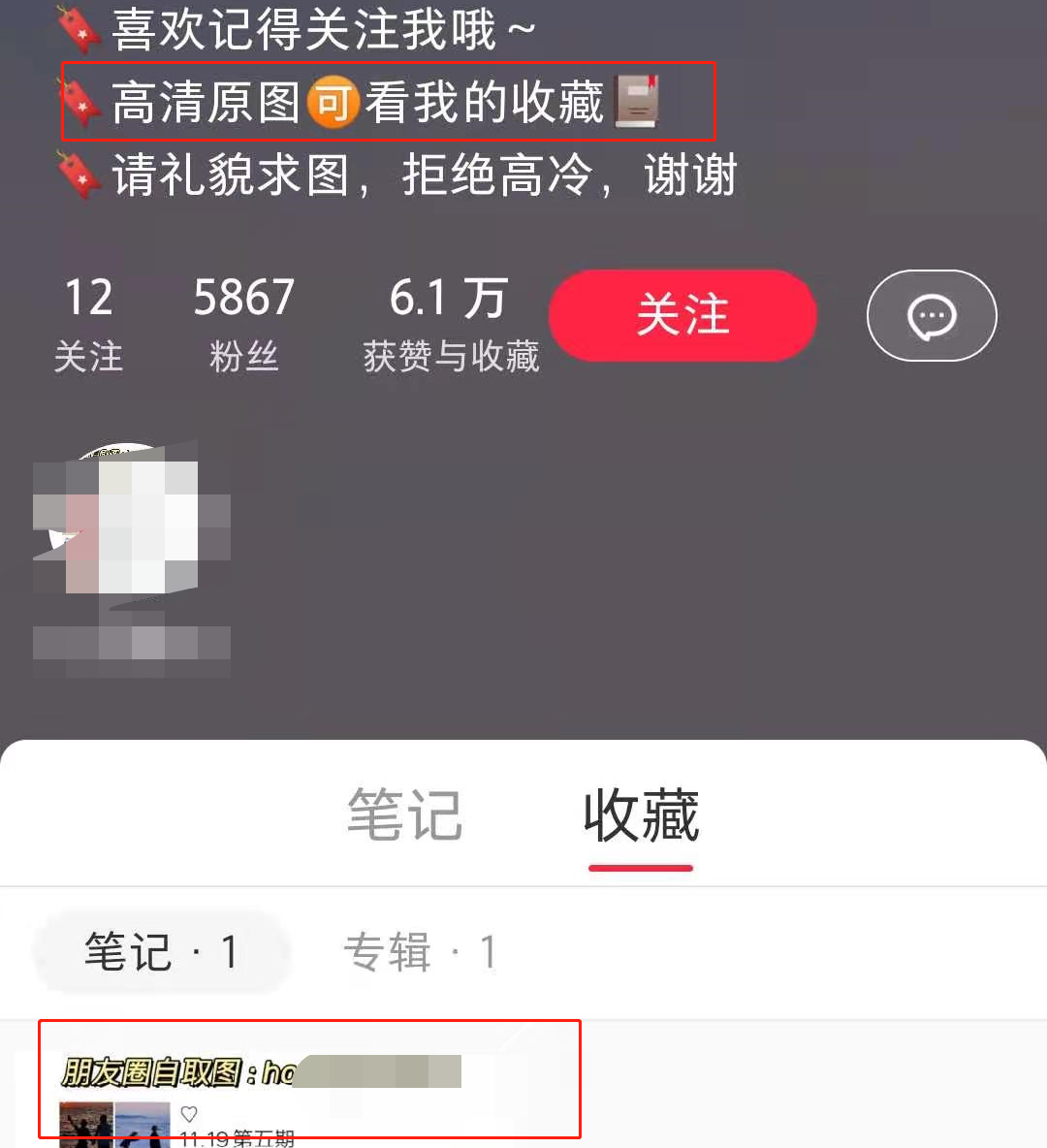Choose the 笔记 · 1 filter chip
Screen dimensions: 1047x1148
tap(161, 952)
